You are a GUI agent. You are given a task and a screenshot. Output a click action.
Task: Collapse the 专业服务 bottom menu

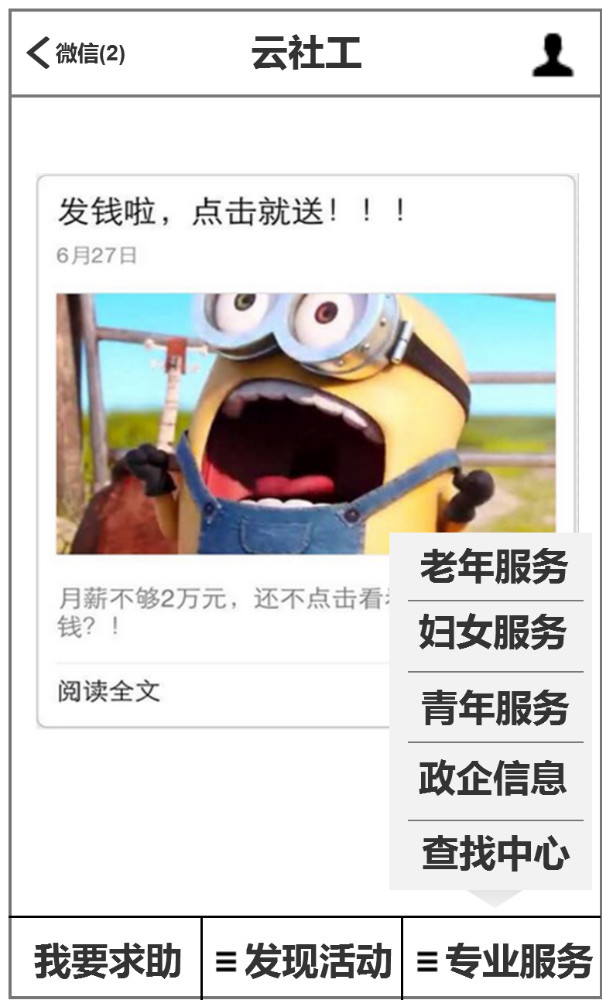tap(503, 961)
